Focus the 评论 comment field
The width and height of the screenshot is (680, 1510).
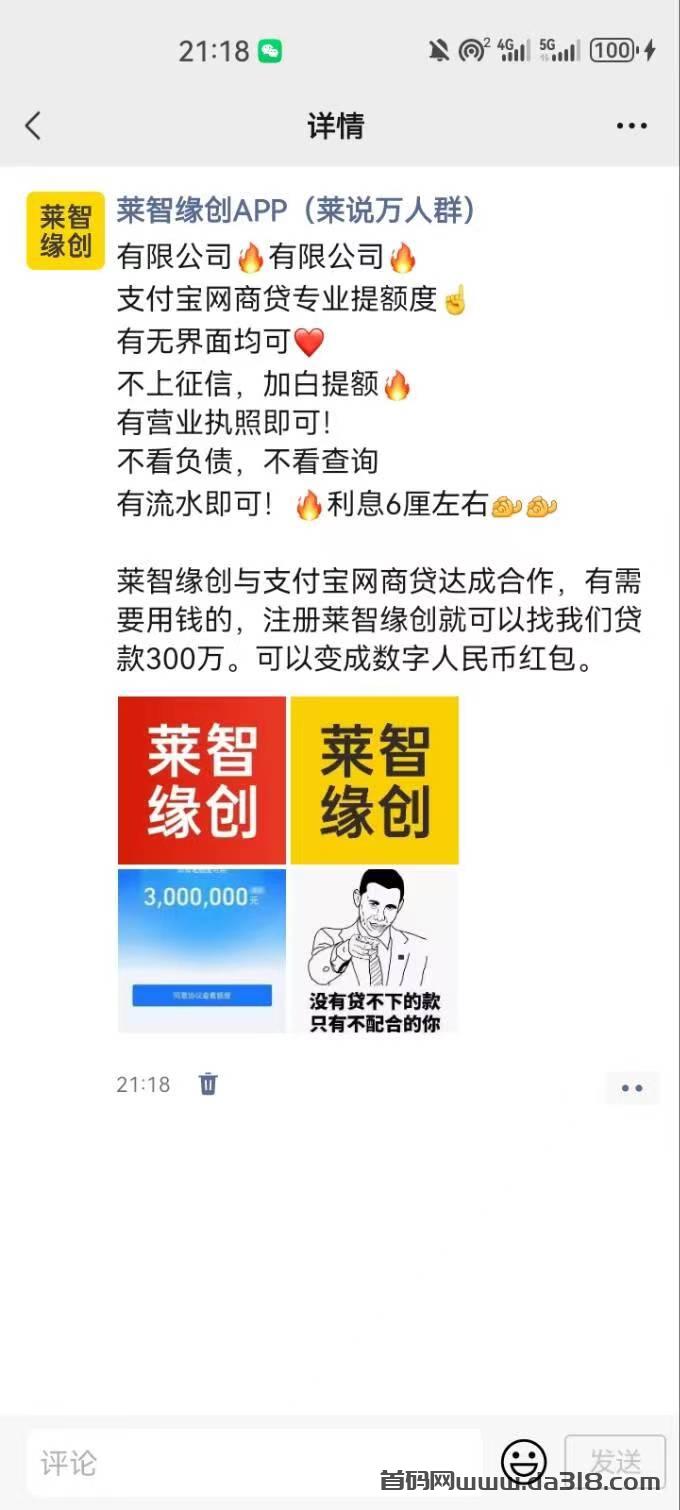pyautogui.click(x=254, y=1463)
